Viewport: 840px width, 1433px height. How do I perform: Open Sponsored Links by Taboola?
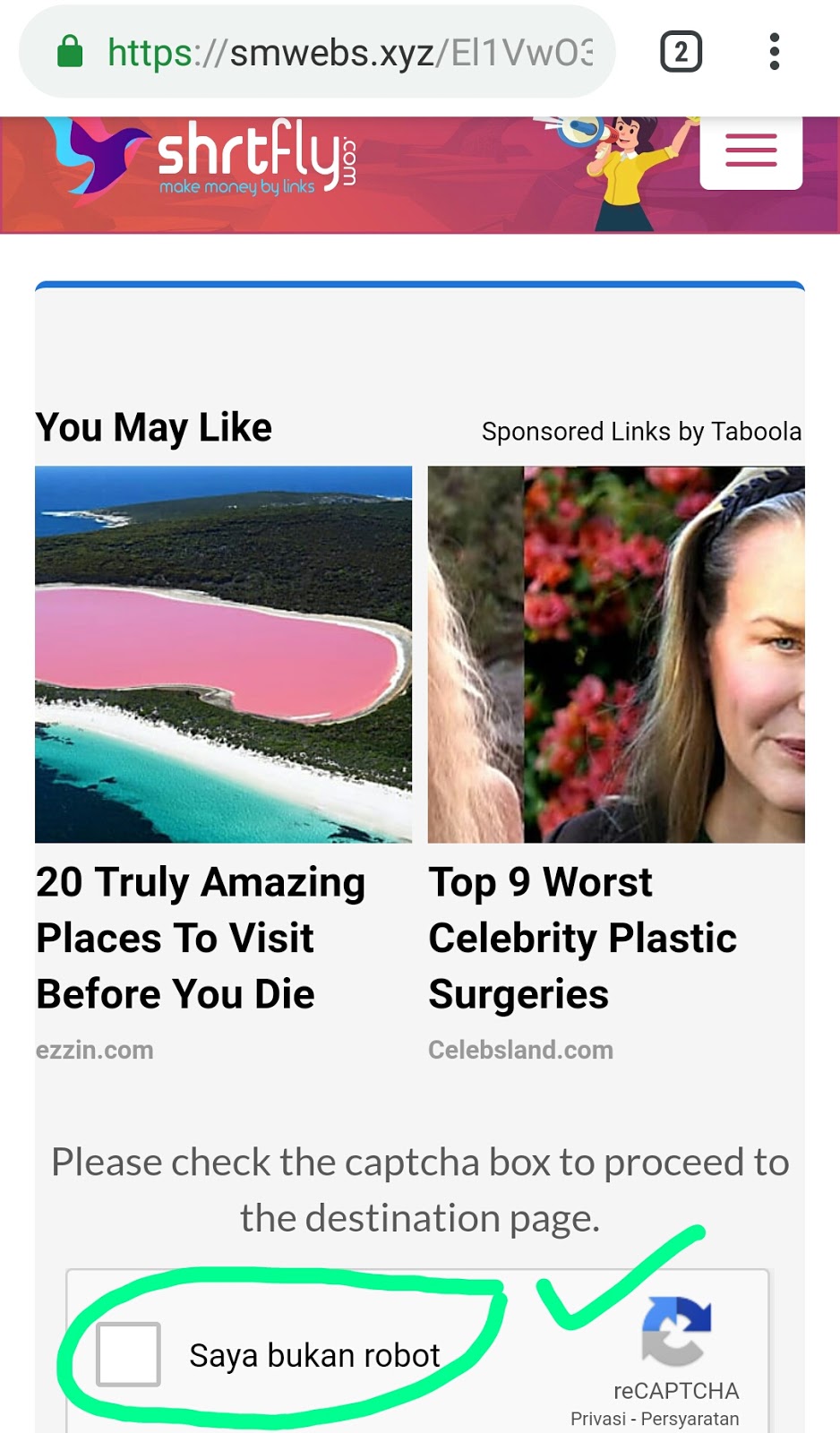pyautogui.click(x=641, y=432)
